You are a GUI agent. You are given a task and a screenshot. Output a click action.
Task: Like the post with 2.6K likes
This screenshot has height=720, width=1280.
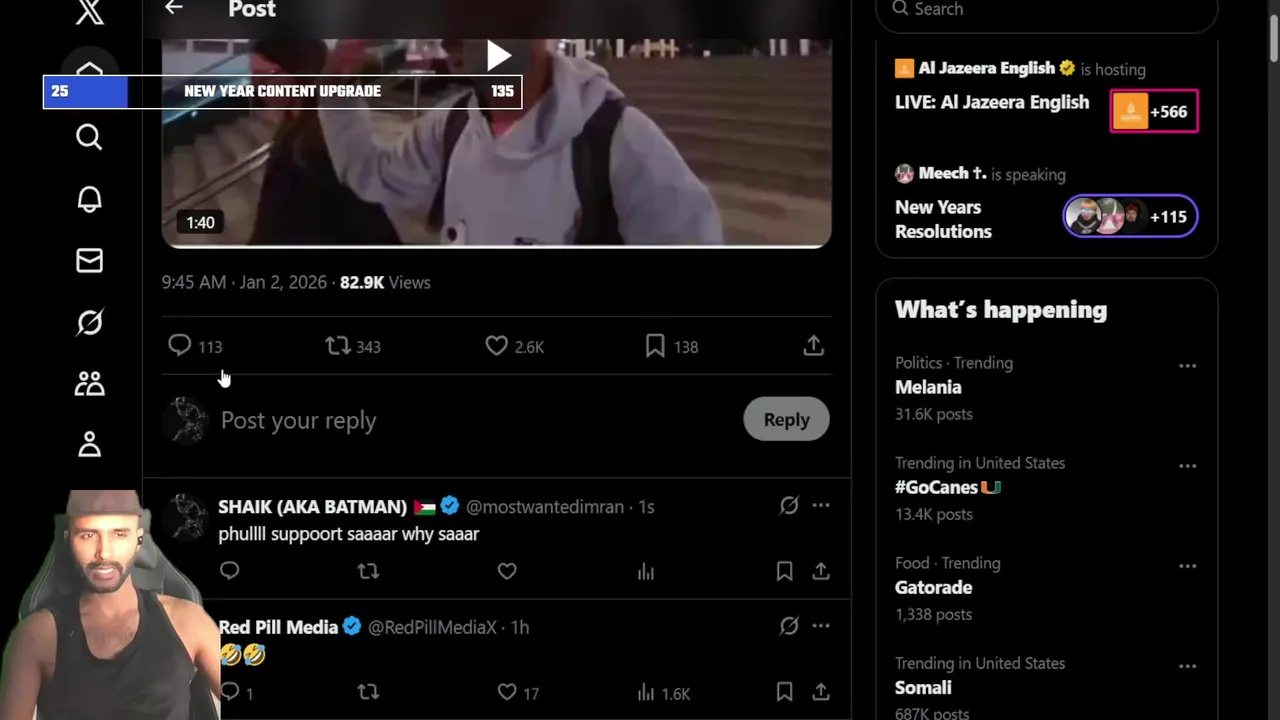click(x=496, y=346)
